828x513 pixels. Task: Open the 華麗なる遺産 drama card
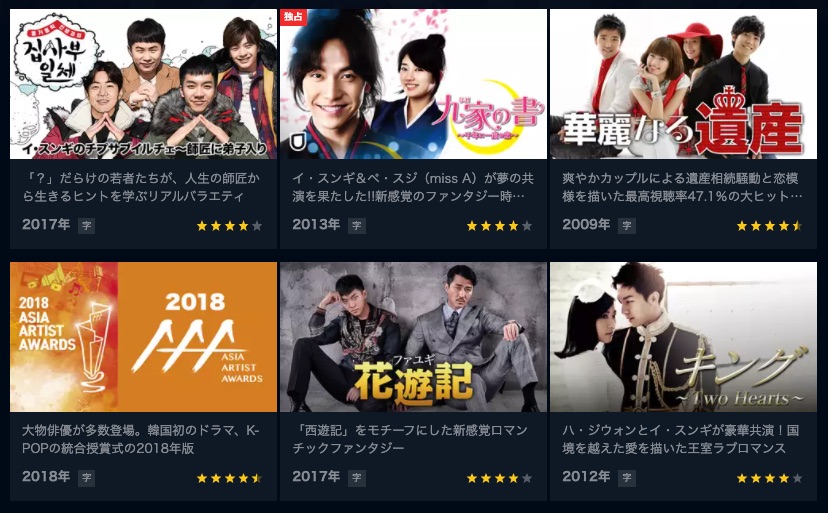[683, 85]
